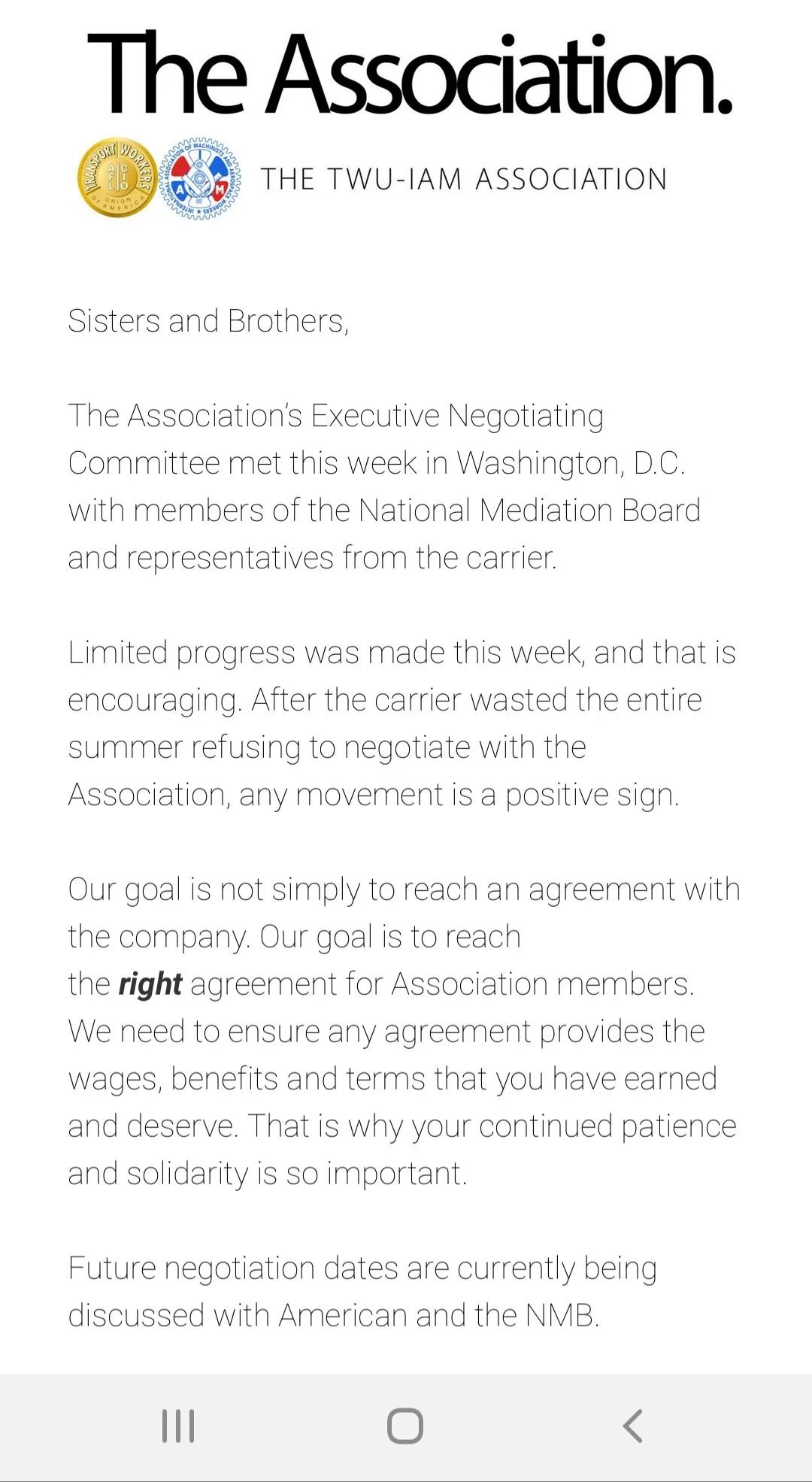The image size is (812, 1482).
Task: Go to the home screen
Action: pyautogui.click(x=405, y=1426)
